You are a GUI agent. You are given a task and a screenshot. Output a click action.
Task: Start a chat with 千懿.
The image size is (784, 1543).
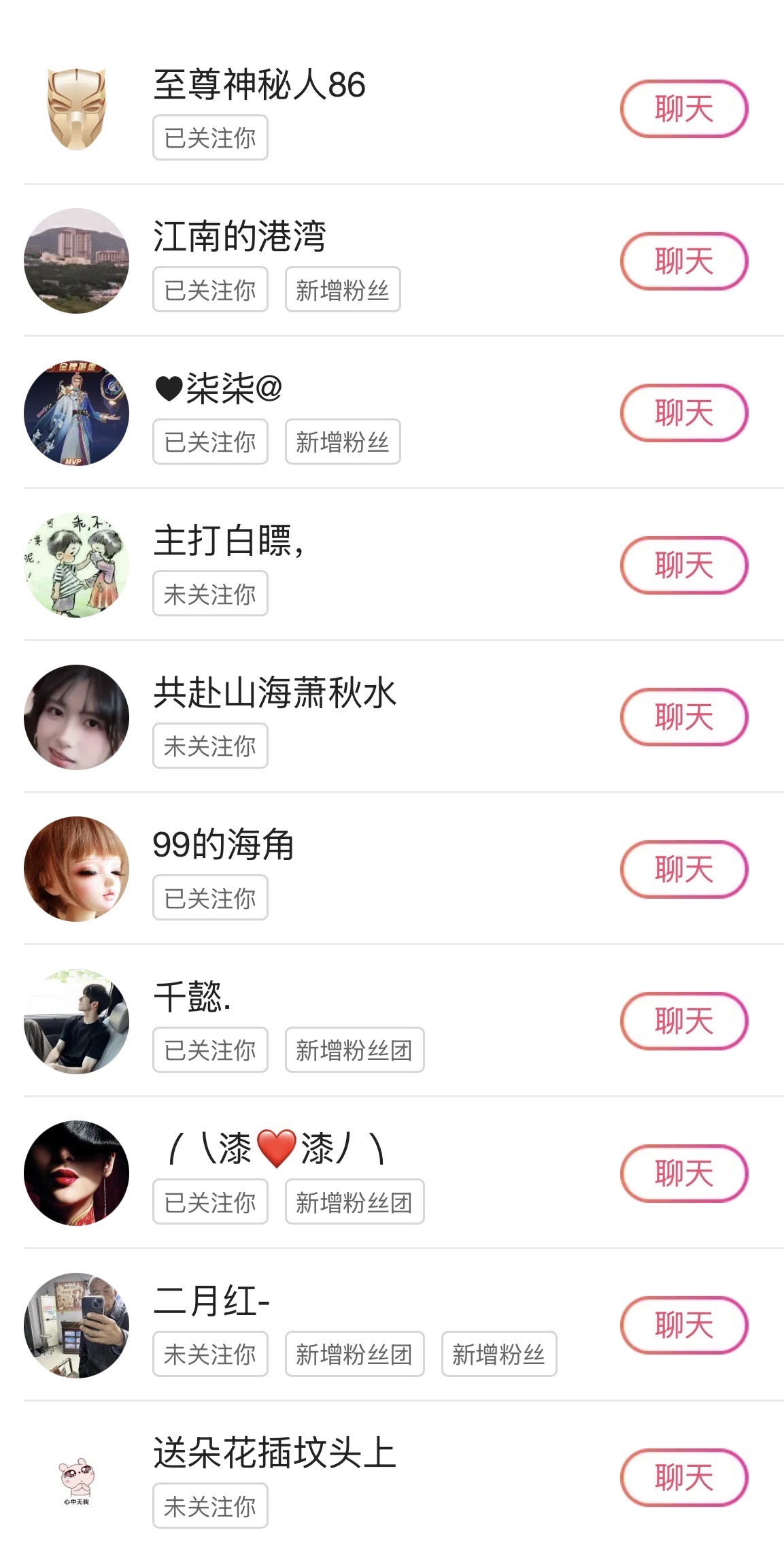(x=683, y=1021)
